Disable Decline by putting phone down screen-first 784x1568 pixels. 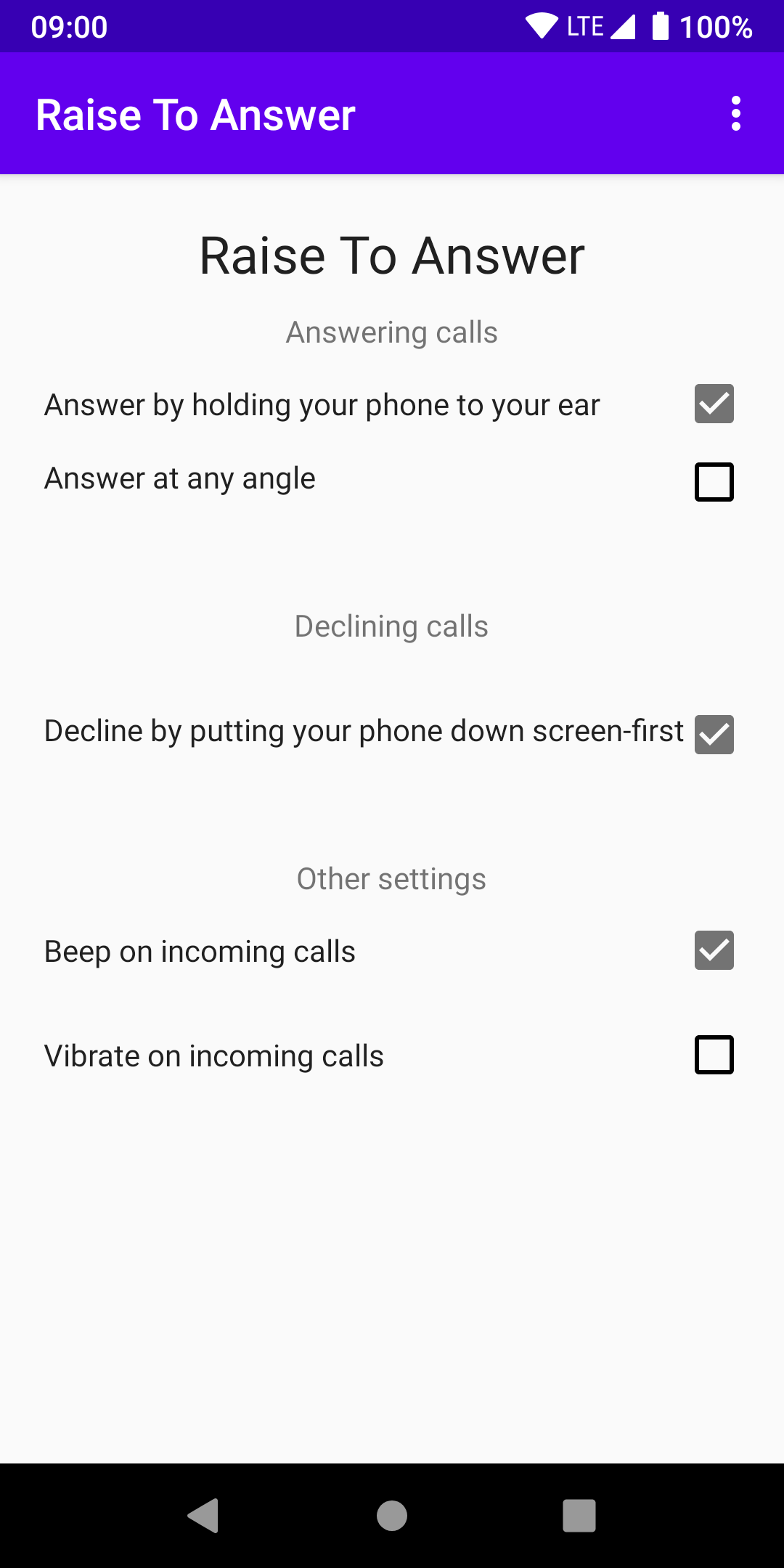(x=714, y=735)
